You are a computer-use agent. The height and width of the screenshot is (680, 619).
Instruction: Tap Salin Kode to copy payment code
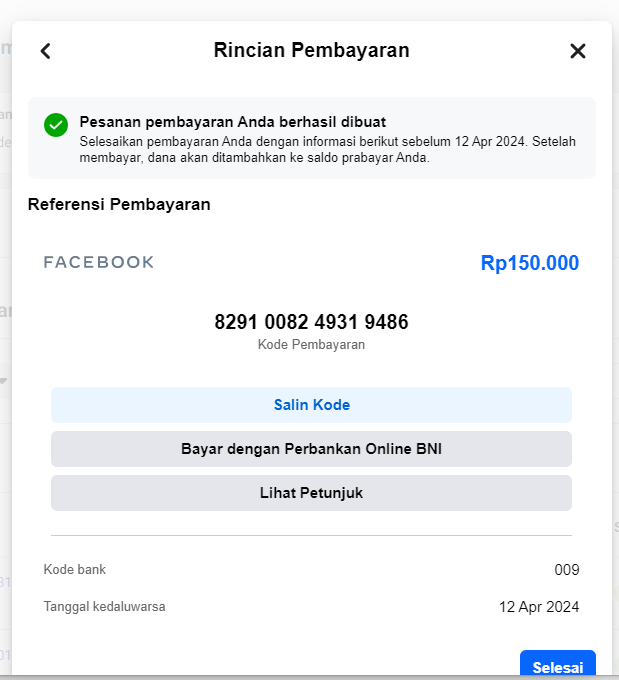point(311,405)
